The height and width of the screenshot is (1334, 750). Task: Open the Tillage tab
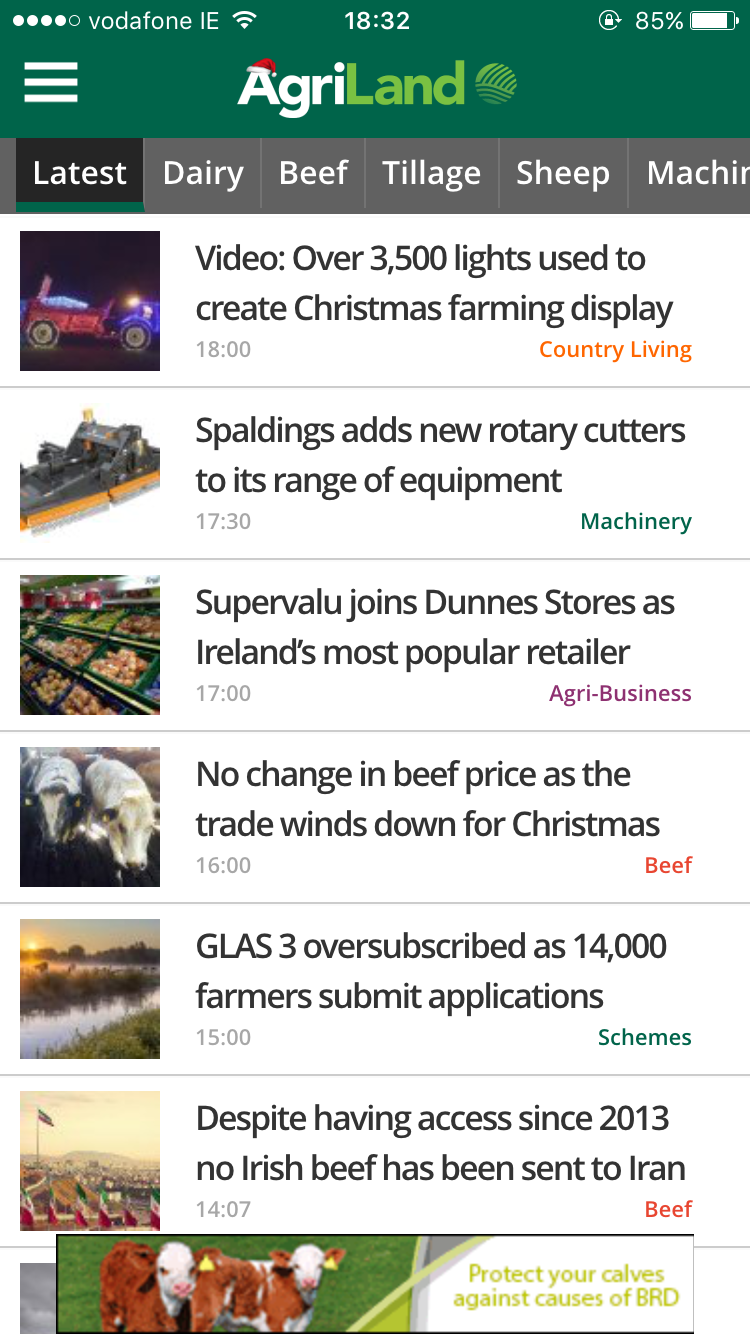coord(431,173)
